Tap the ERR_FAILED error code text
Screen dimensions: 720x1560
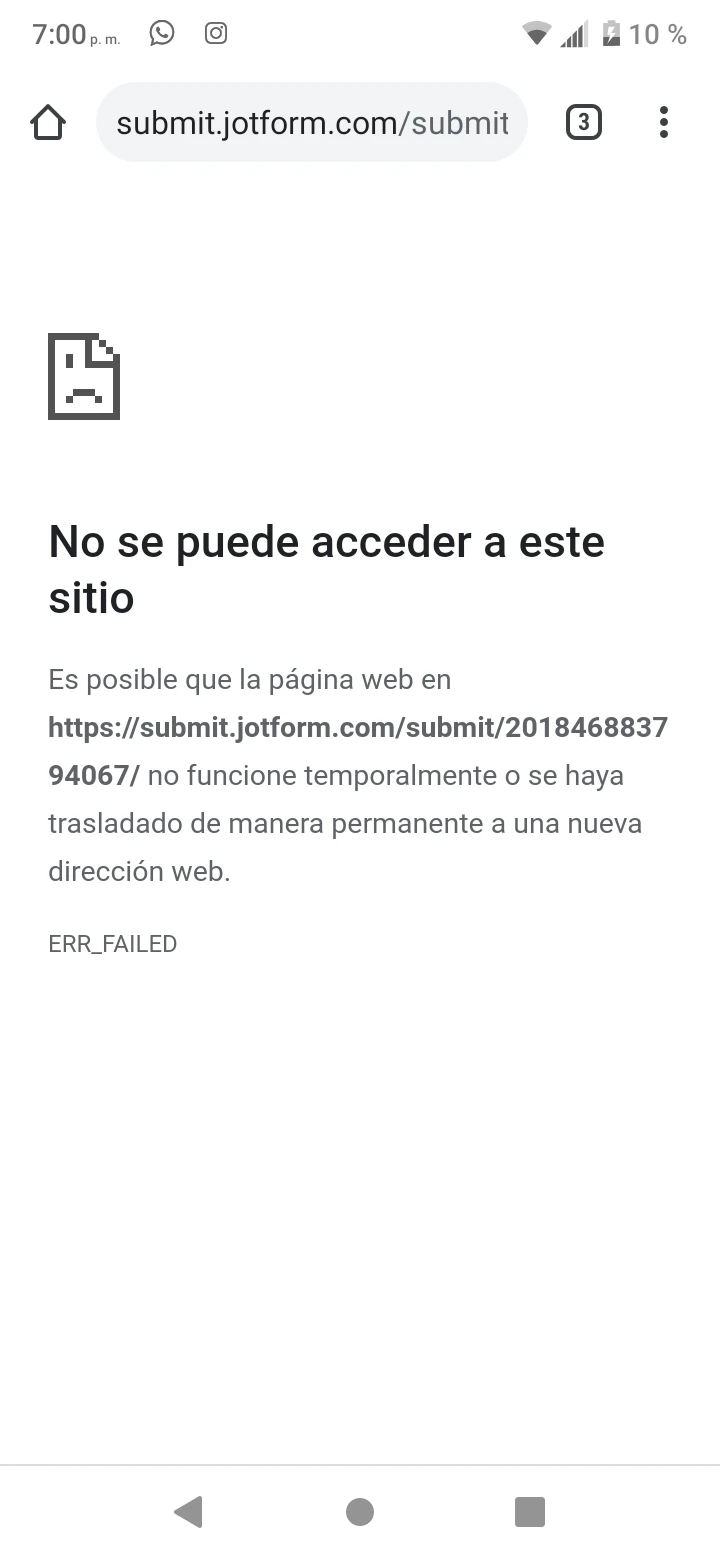(112, 943)
